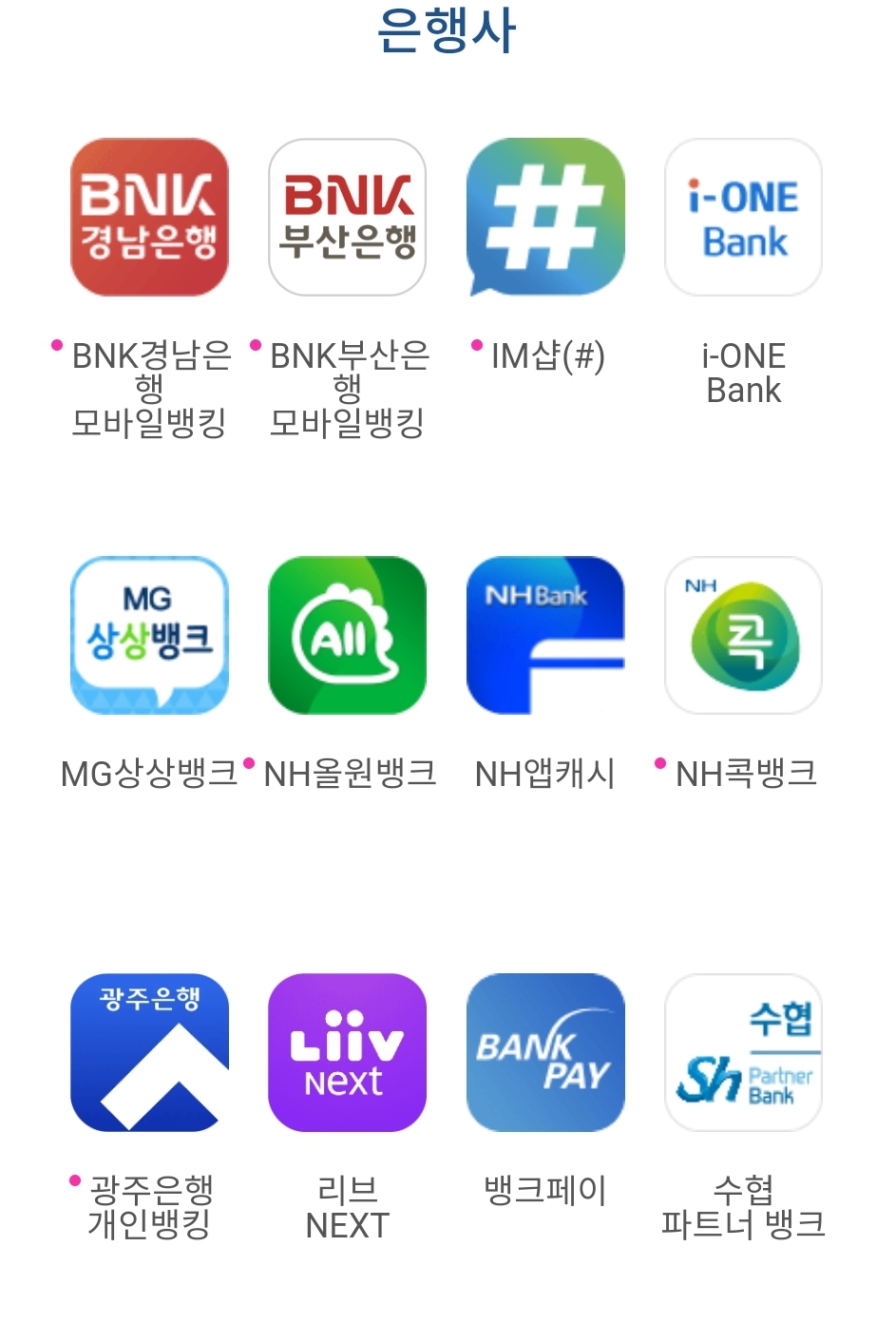
Task: Click the 은행사 section title
Action: coord(448,29)
